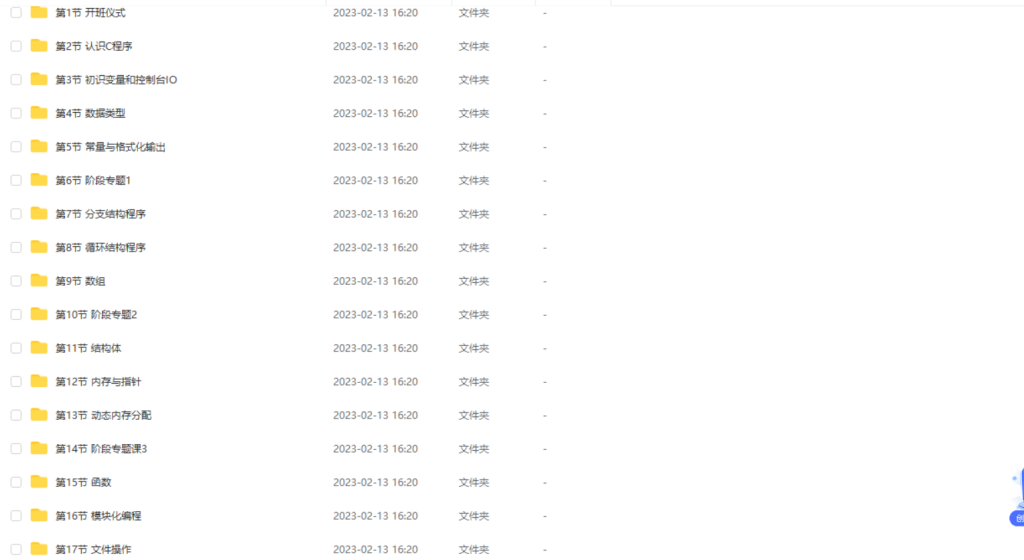The image size is (1024, 560).
Task: Open folder 第5节 常量与格式化输出
Action: click(x=110, y=147)
